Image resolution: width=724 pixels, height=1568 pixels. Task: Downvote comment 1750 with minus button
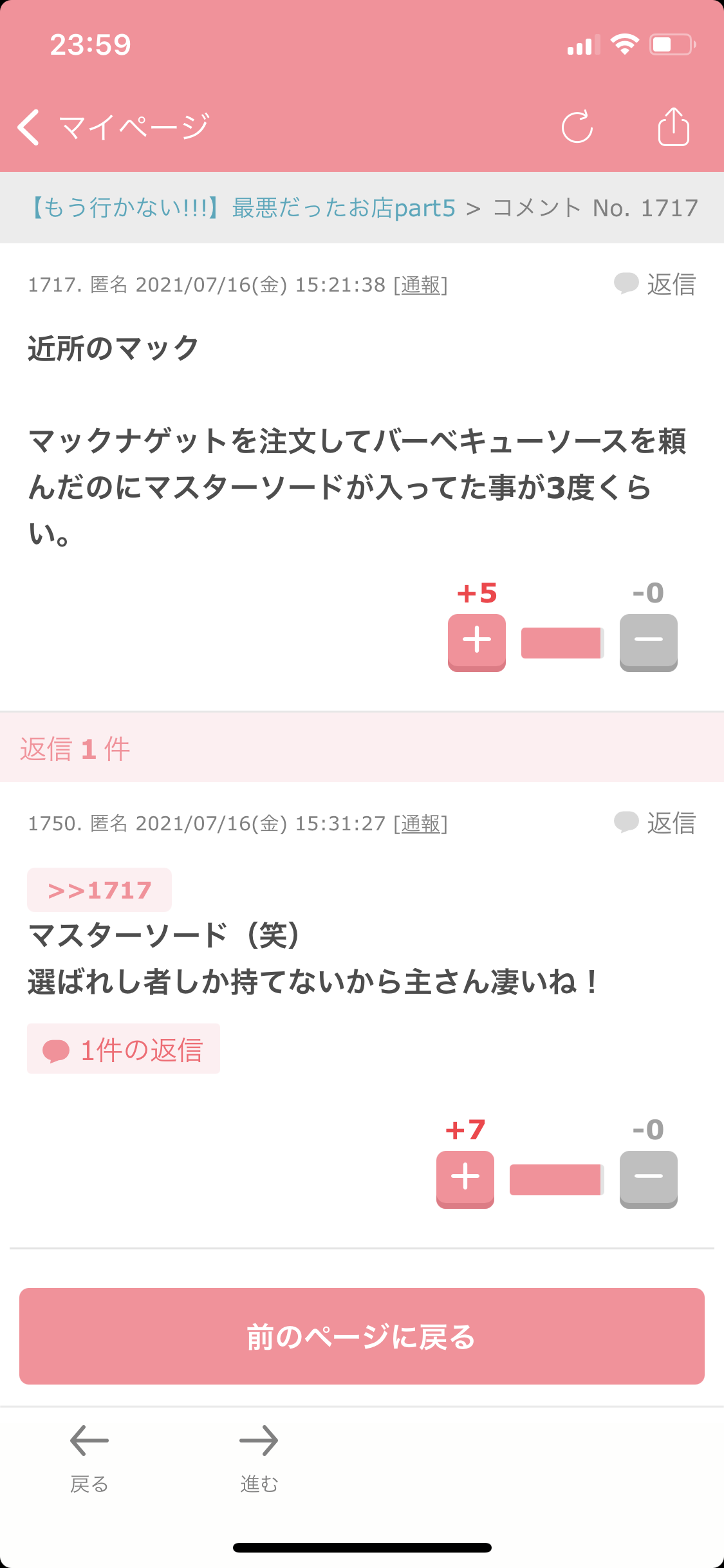(649, 1179)
